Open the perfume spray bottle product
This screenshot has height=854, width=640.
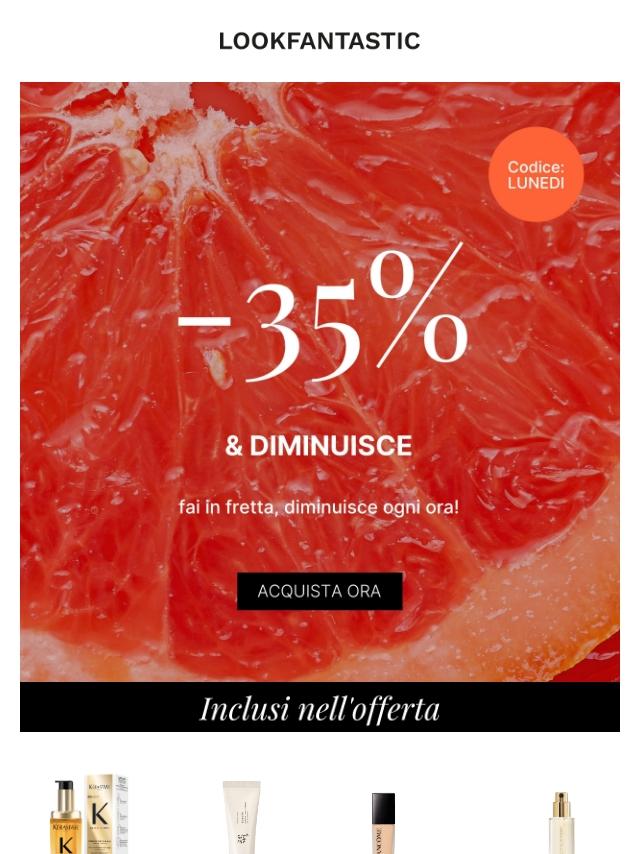(x=561, y=821)
